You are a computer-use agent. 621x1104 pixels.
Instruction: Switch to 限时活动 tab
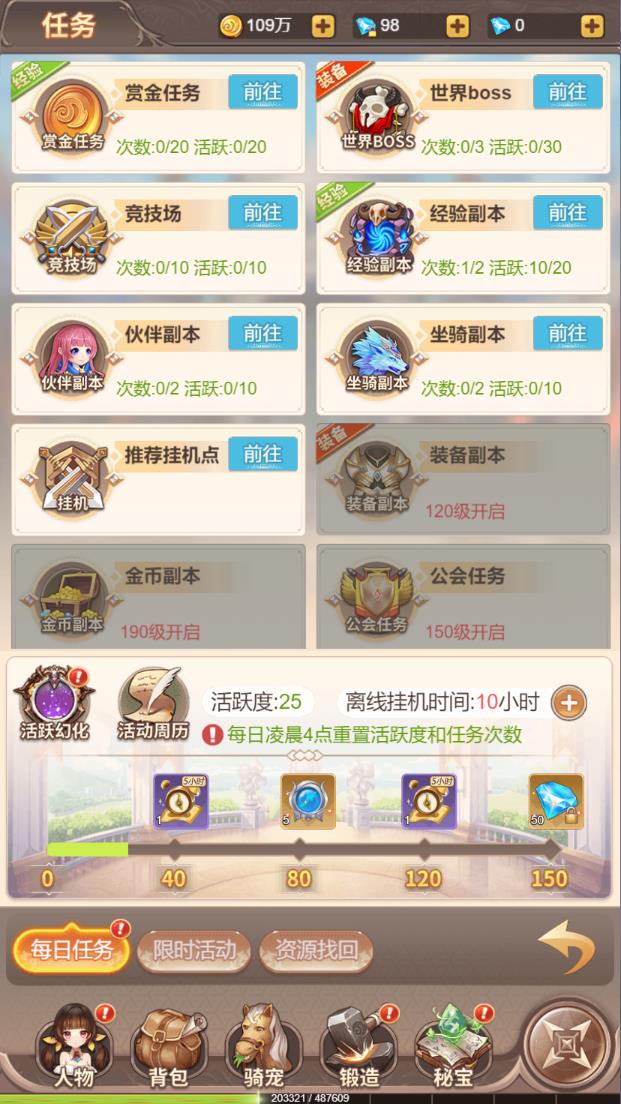[194, 950]
